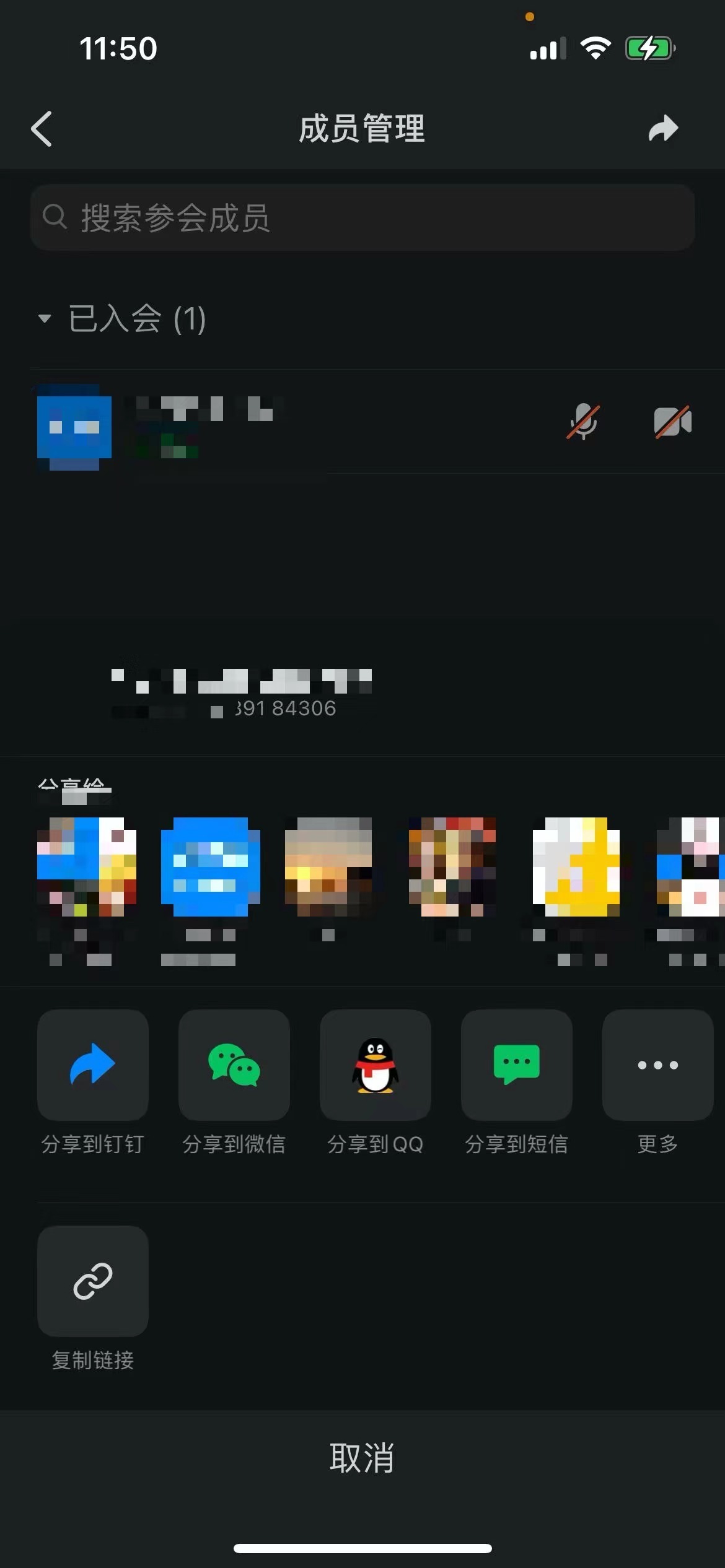Open the share arrow in header

[x=663, y=129]
